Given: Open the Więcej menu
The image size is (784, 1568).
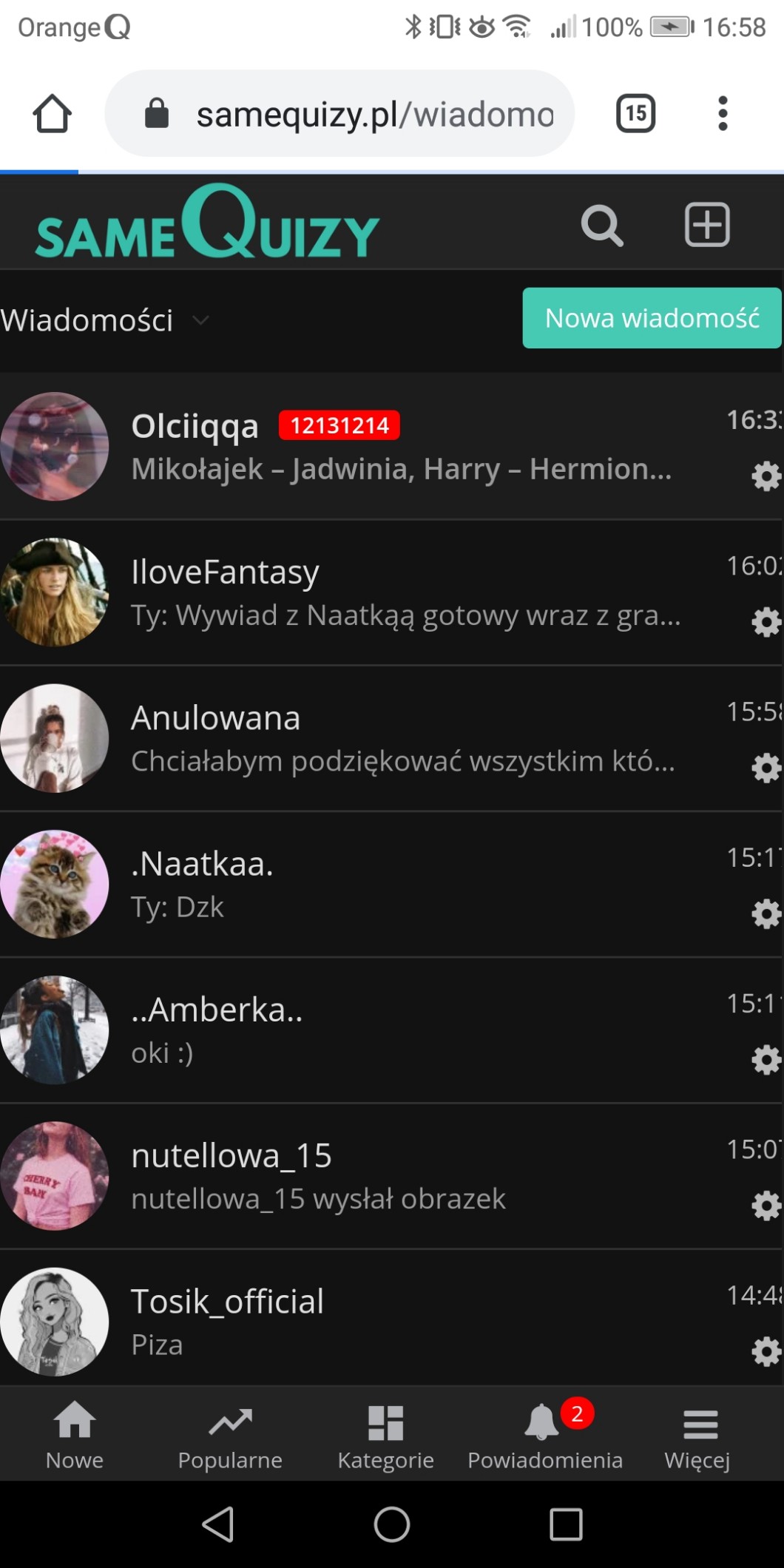Looking at the screenshot, I should click(x=697, y=1435).
